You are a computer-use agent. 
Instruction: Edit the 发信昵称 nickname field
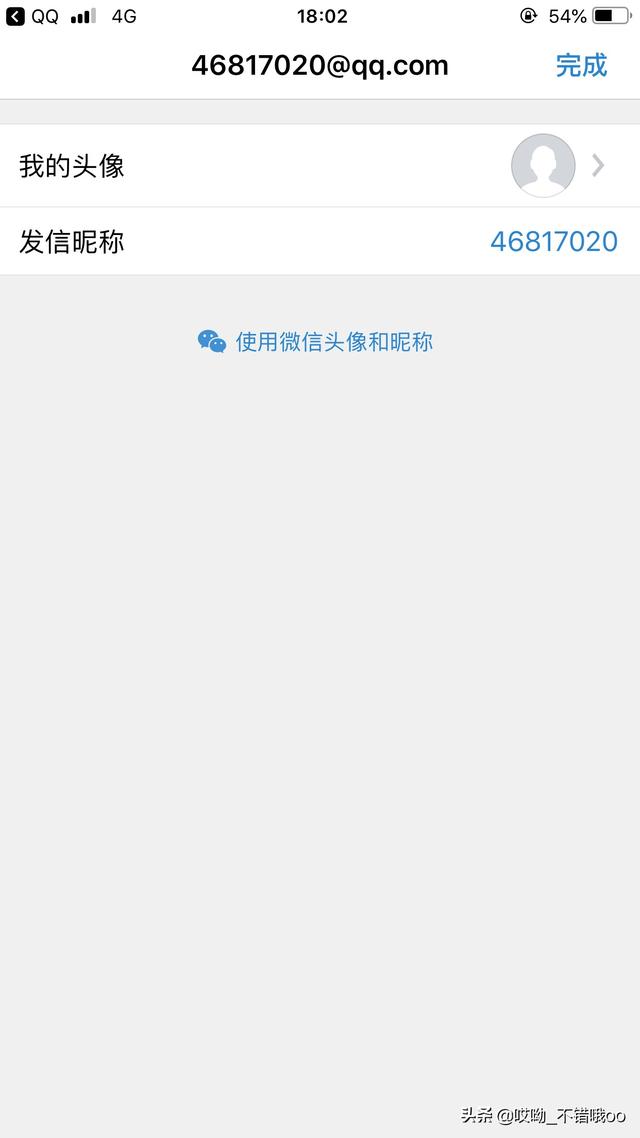pyautogui.click(x=320, y=241)
